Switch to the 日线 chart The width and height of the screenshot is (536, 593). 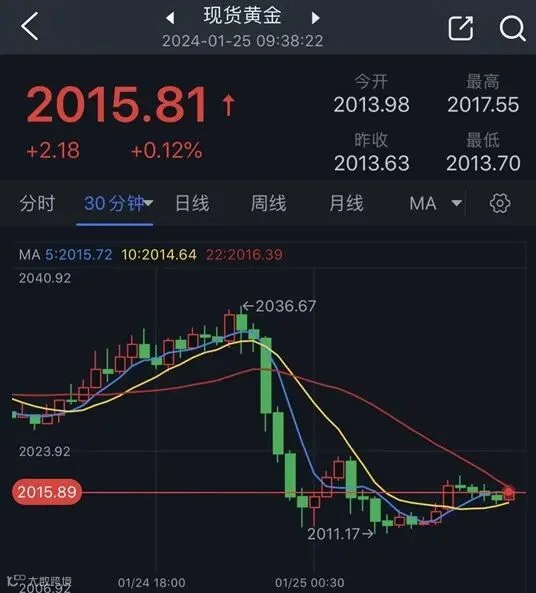[192, 203]
